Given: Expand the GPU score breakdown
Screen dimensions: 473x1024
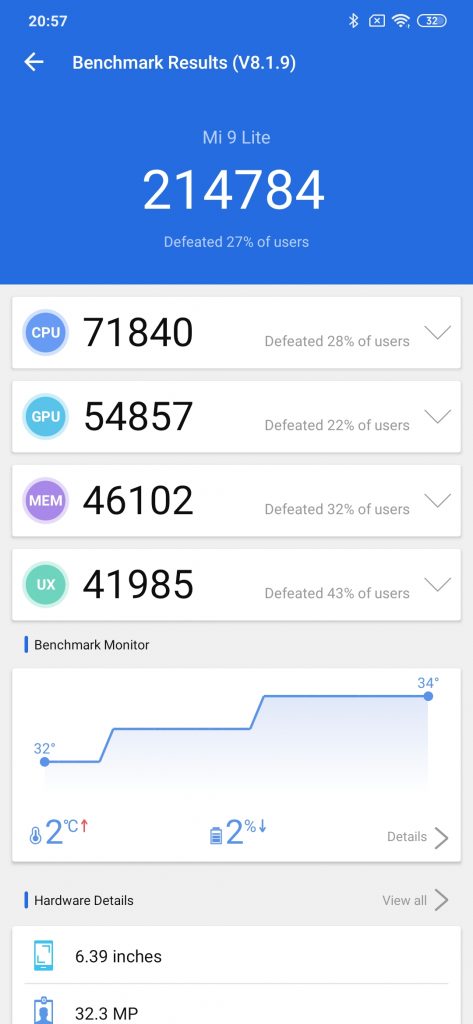Looking at the screenshot, I should click(437, 416).
